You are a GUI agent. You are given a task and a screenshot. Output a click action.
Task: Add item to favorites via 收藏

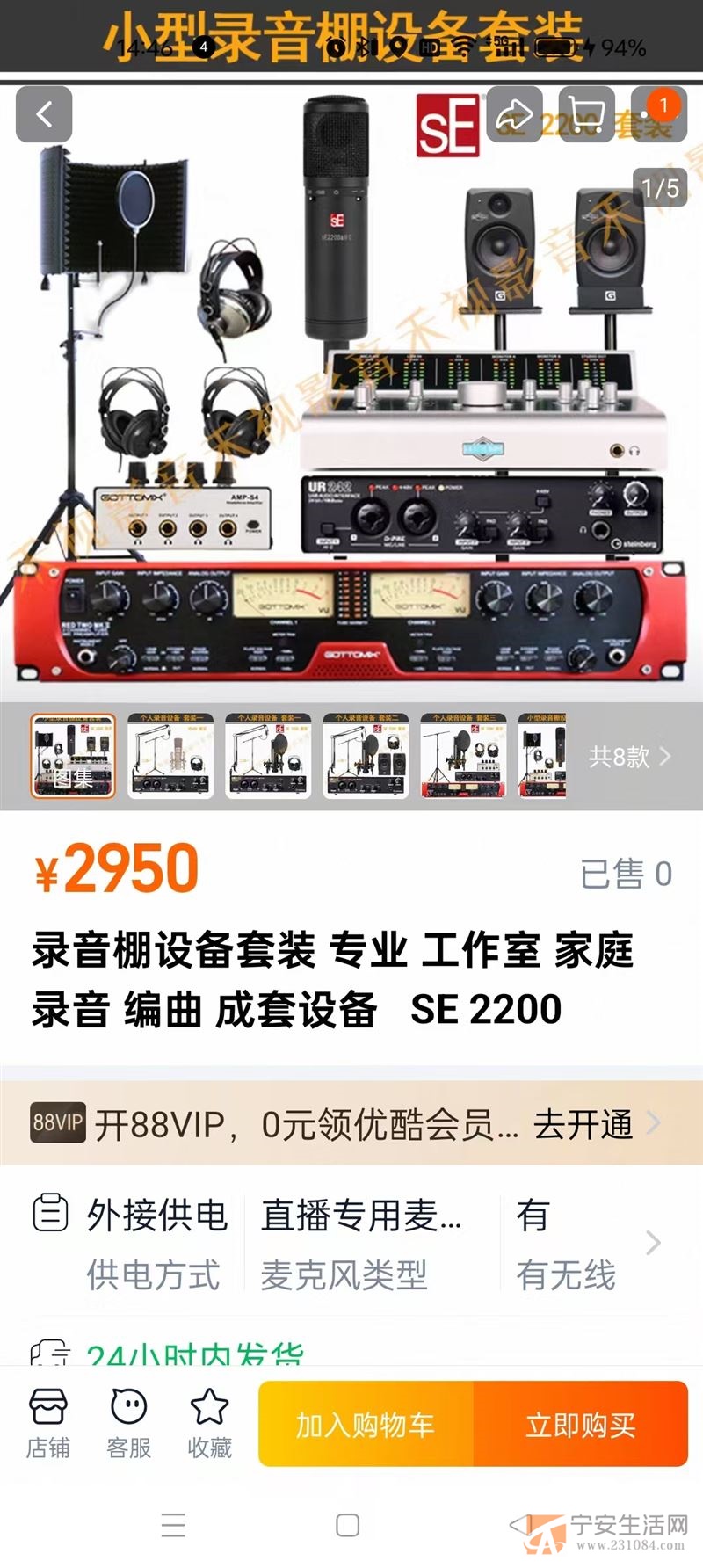click(x=209, y=1424)
